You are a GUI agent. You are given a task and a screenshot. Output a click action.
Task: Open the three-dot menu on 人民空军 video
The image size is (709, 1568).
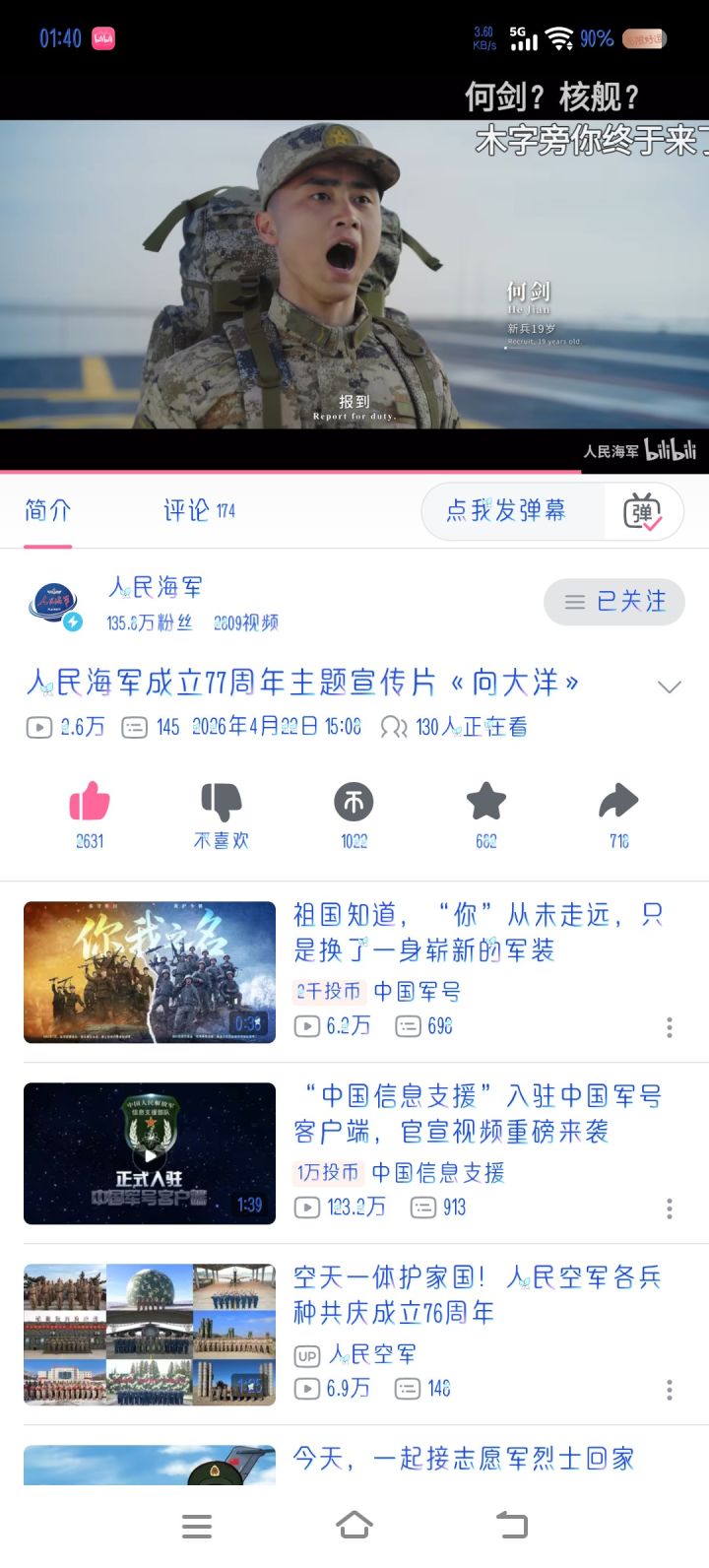point(669,1390)
